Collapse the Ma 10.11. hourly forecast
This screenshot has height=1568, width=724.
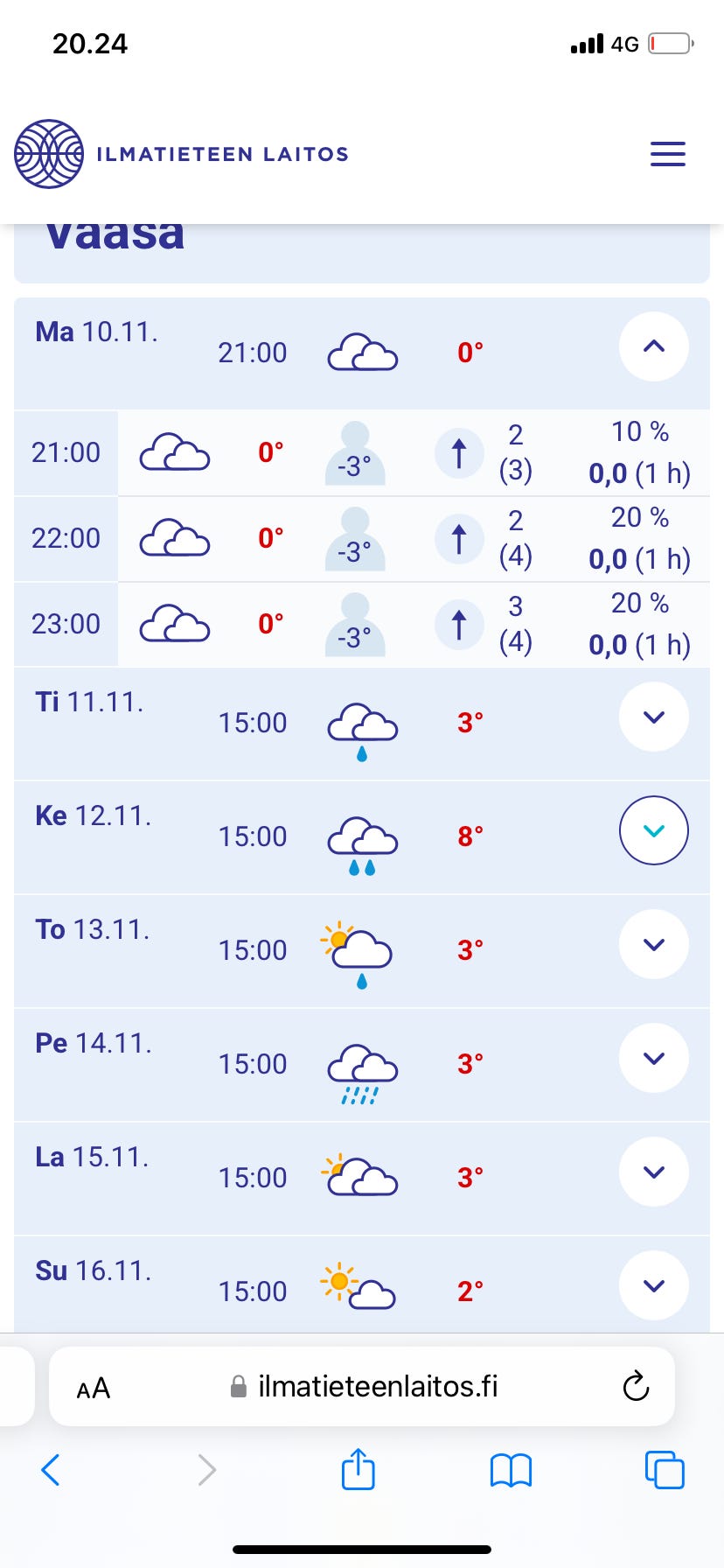point(653,346)
